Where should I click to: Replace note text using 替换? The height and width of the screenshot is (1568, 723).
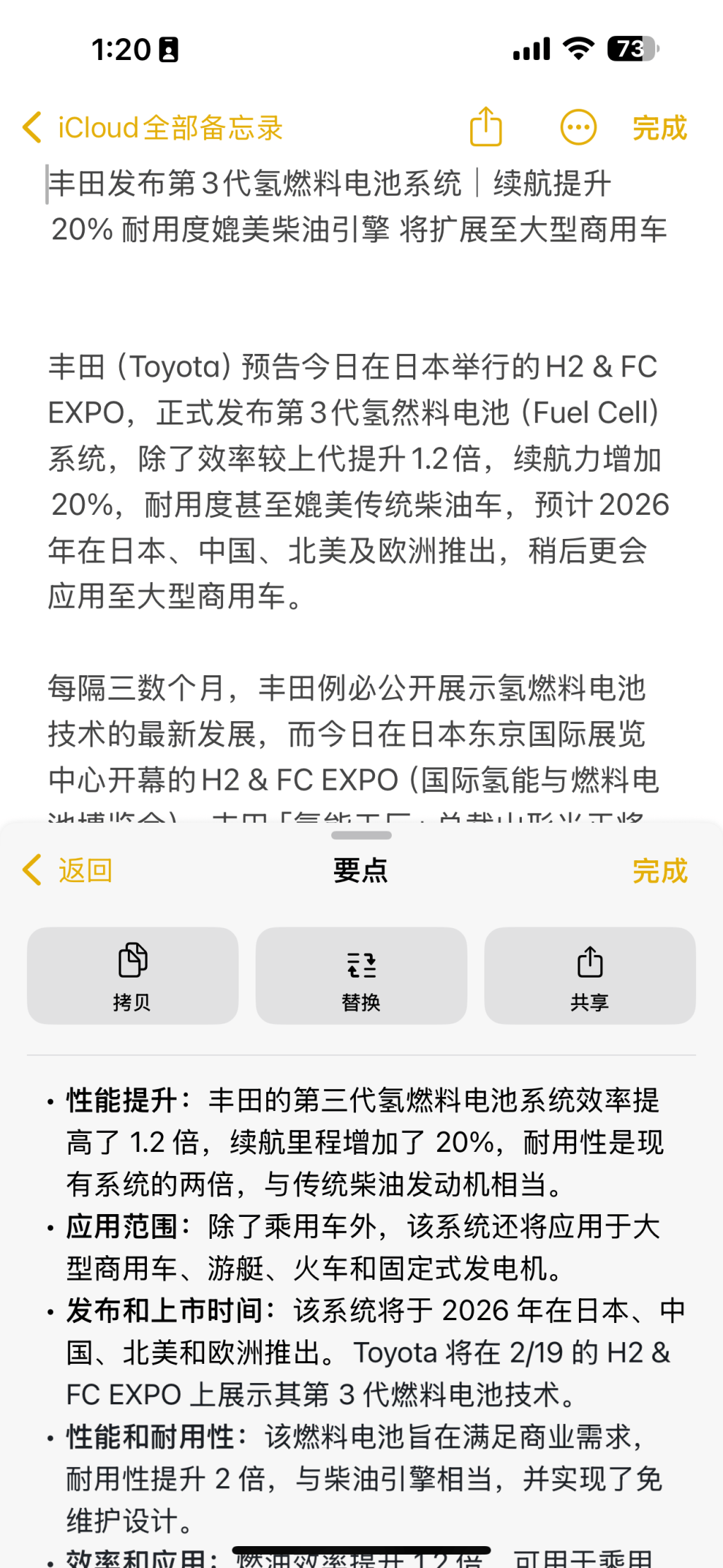[361, 975]
